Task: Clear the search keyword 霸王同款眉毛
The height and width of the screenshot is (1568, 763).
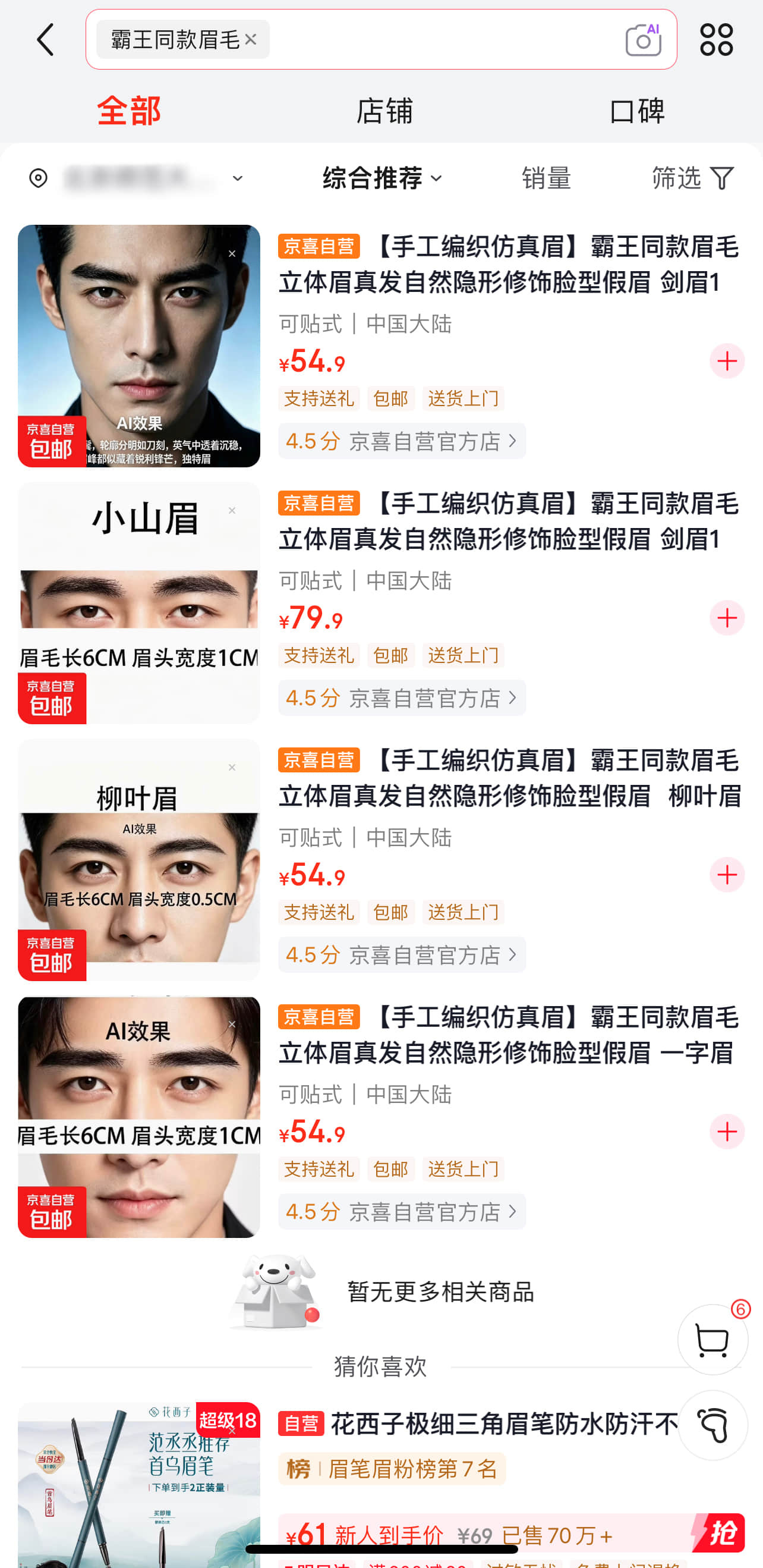Action: [x=250, y=40]
